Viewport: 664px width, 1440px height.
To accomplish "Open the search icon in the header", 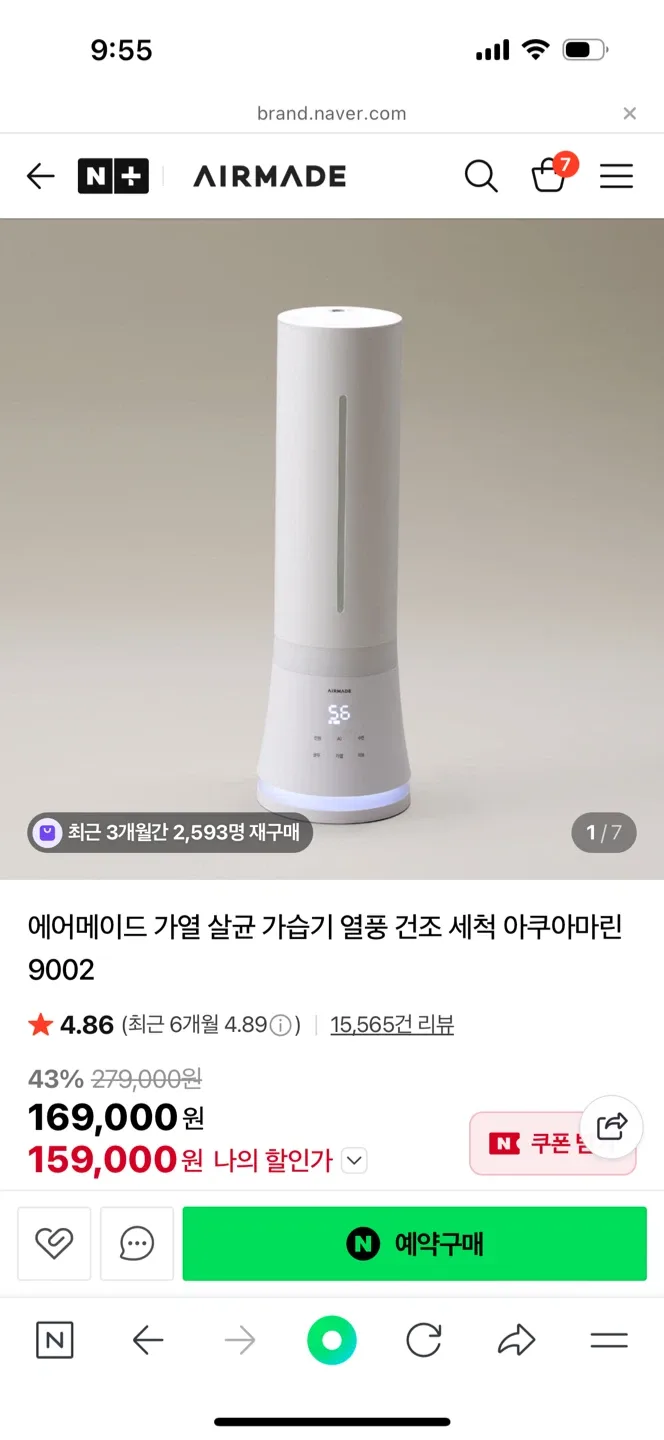I will [481, 177].
